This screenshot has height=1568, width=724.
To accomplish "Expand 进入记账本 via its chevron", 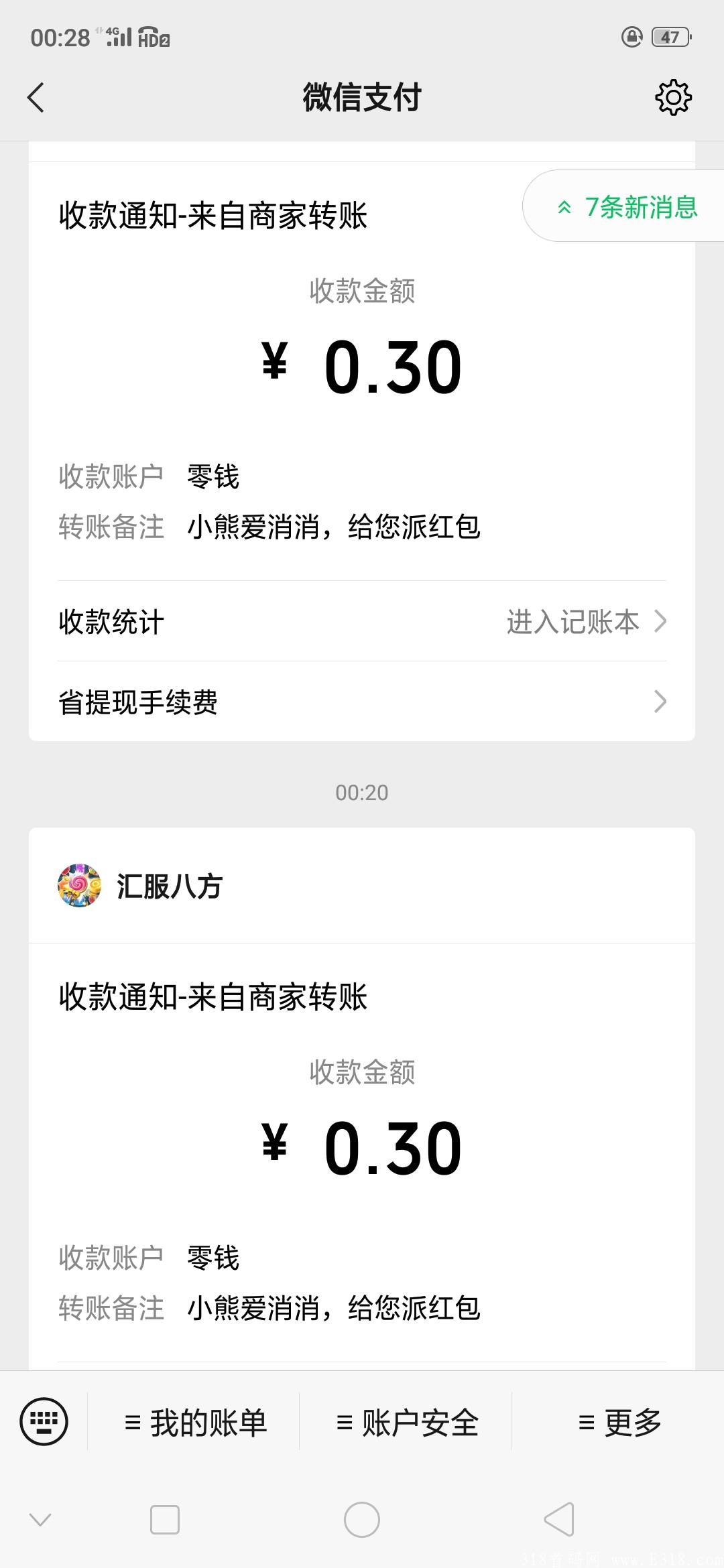I will click(x=662, y=621).
